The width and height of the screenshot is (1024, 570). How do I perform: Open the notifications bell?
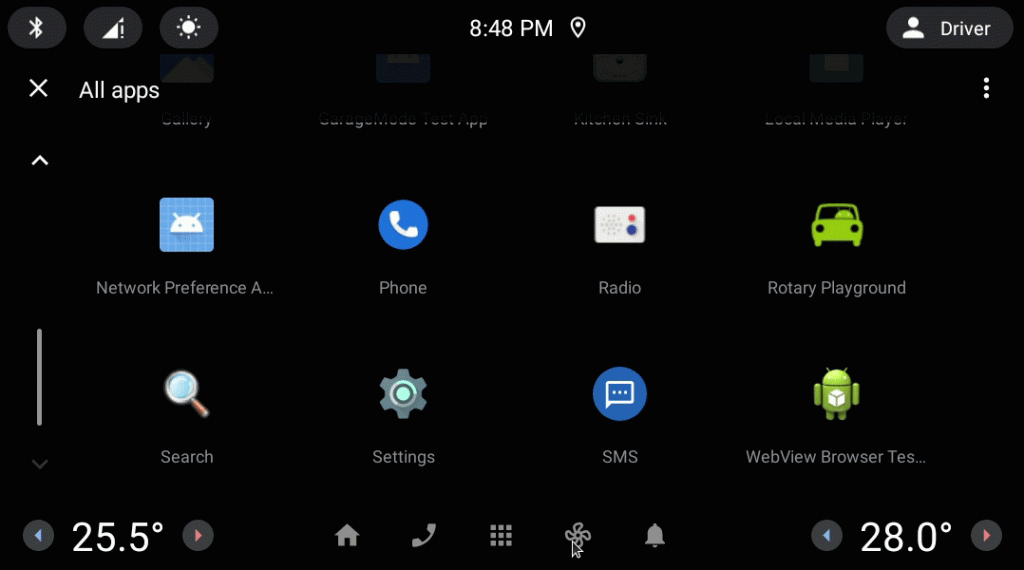pos(655,536)
